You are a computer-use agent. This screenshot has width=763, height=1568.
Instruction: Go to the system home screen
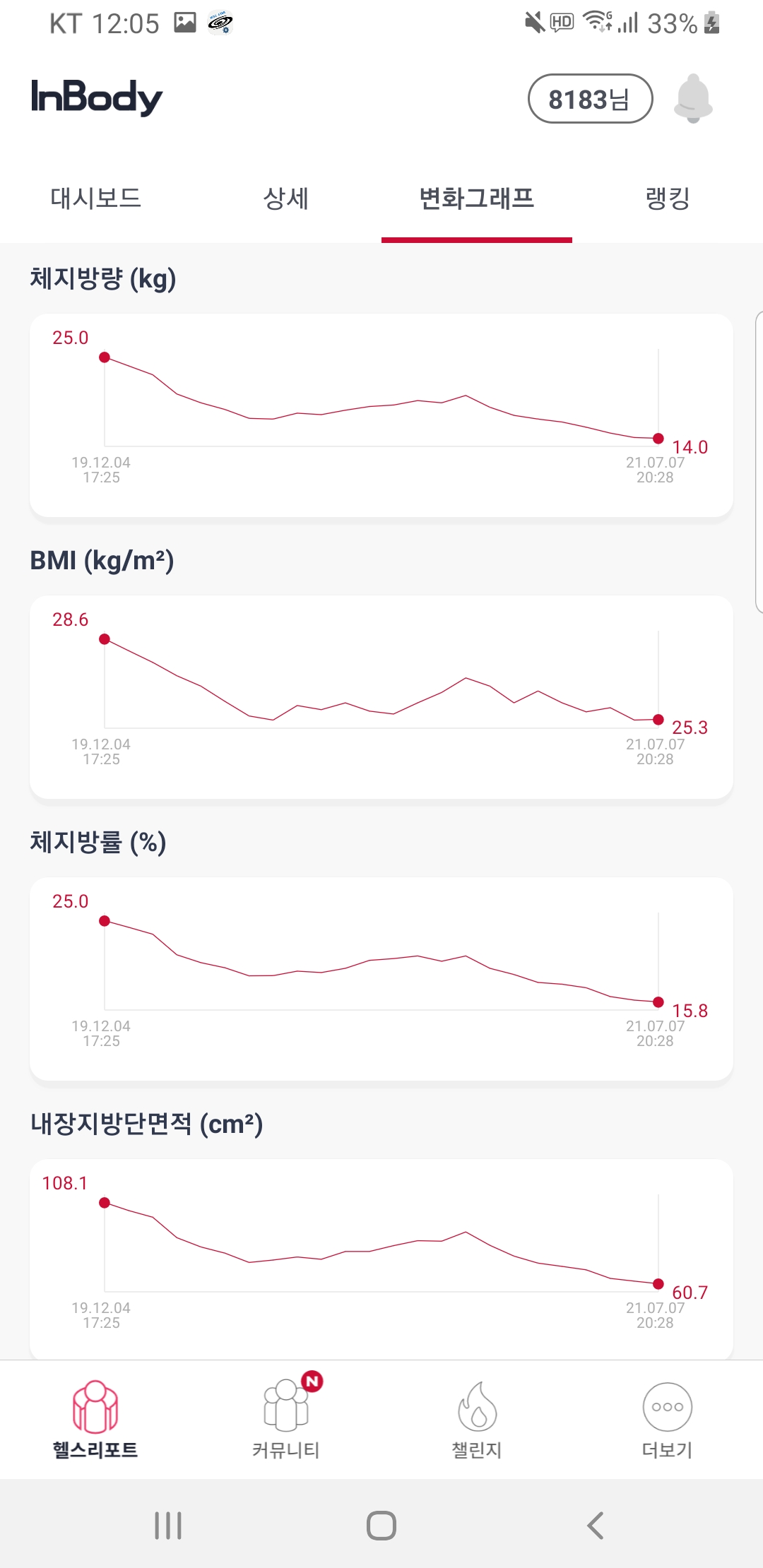pos(381,1526)
